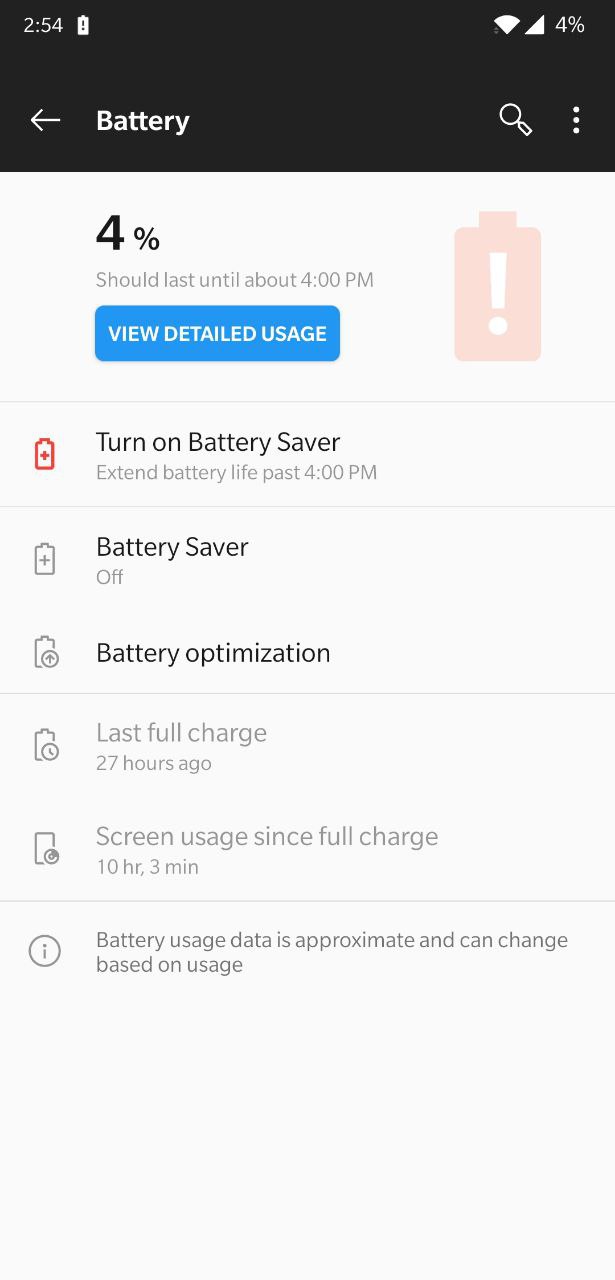Tap View Detailed Usage button
This screenshot has width=615, height=1280.
click(217, 334)
